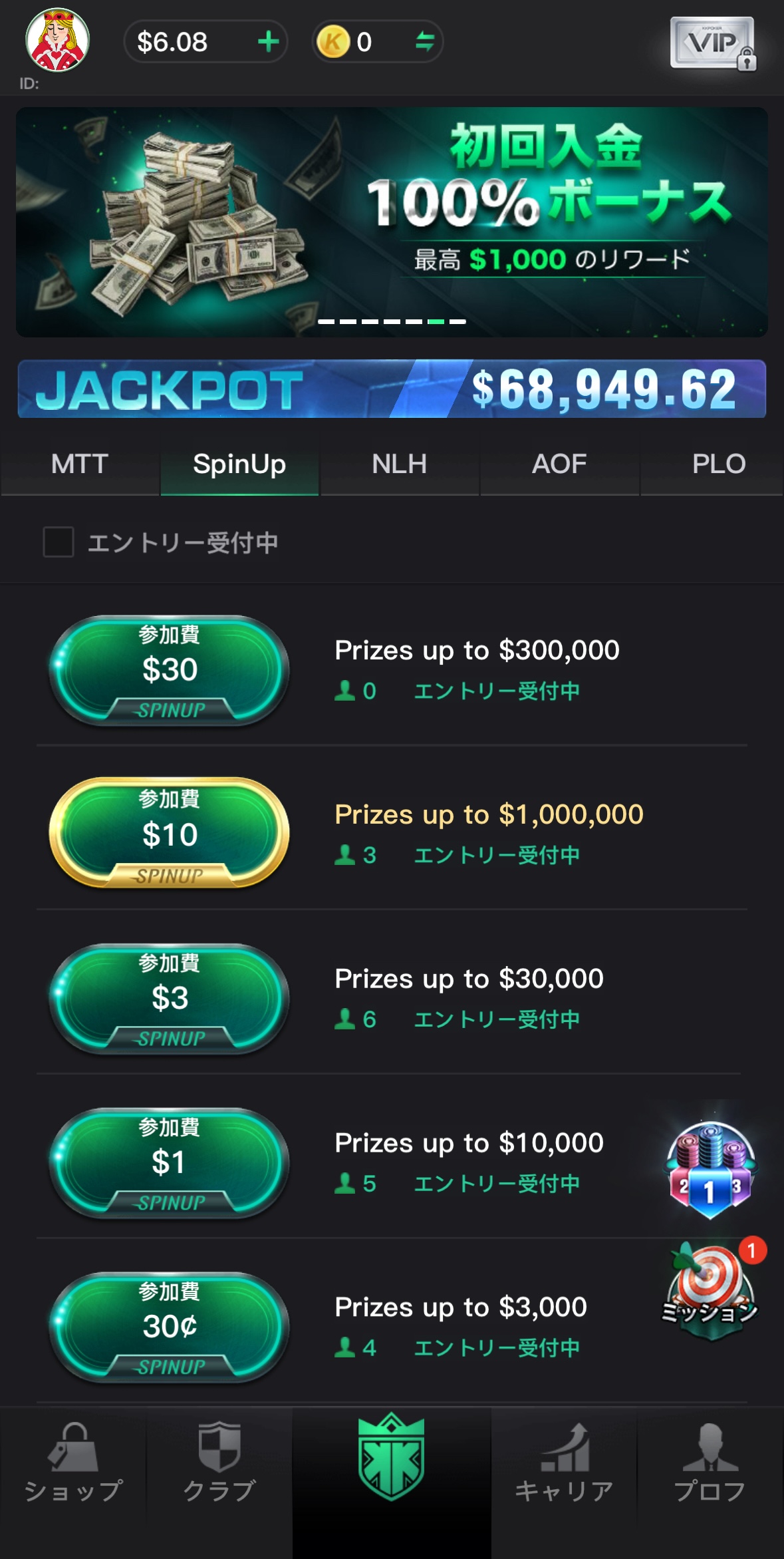Open the VIP badge

click(x=713, y=43)
